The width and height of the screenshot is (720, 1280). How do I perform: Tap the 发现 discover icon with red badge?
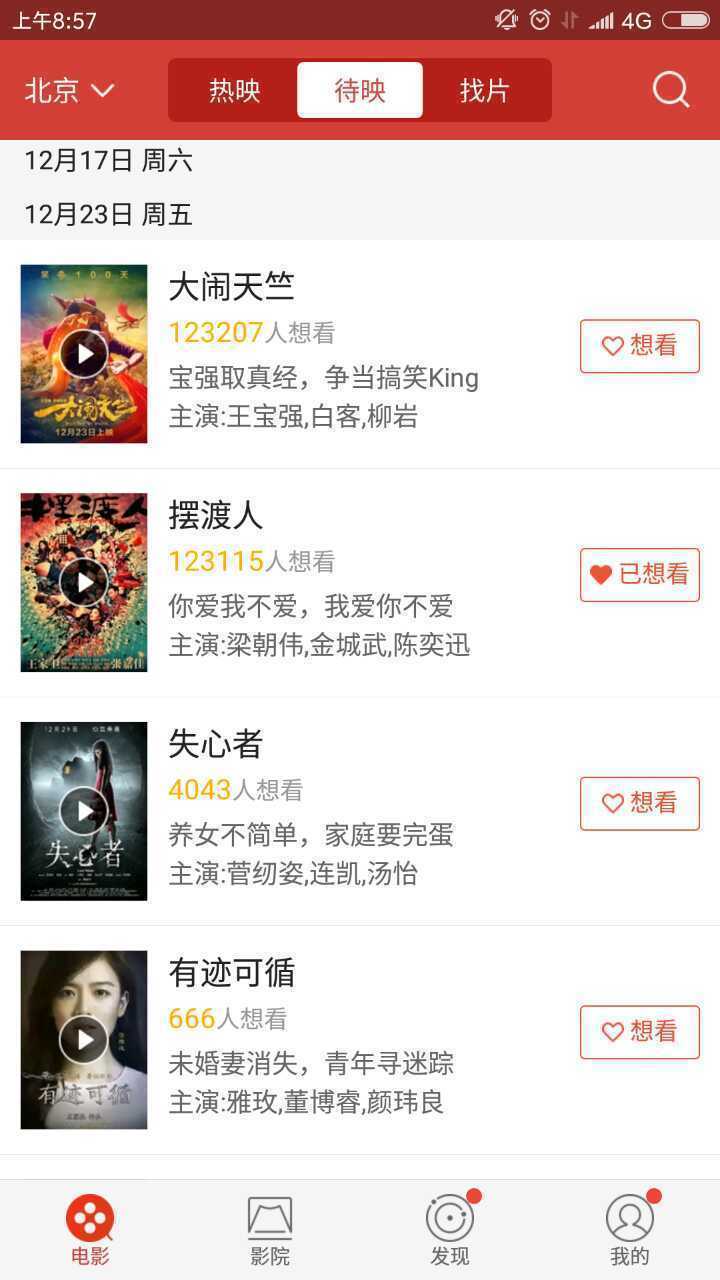[449, 1218]
